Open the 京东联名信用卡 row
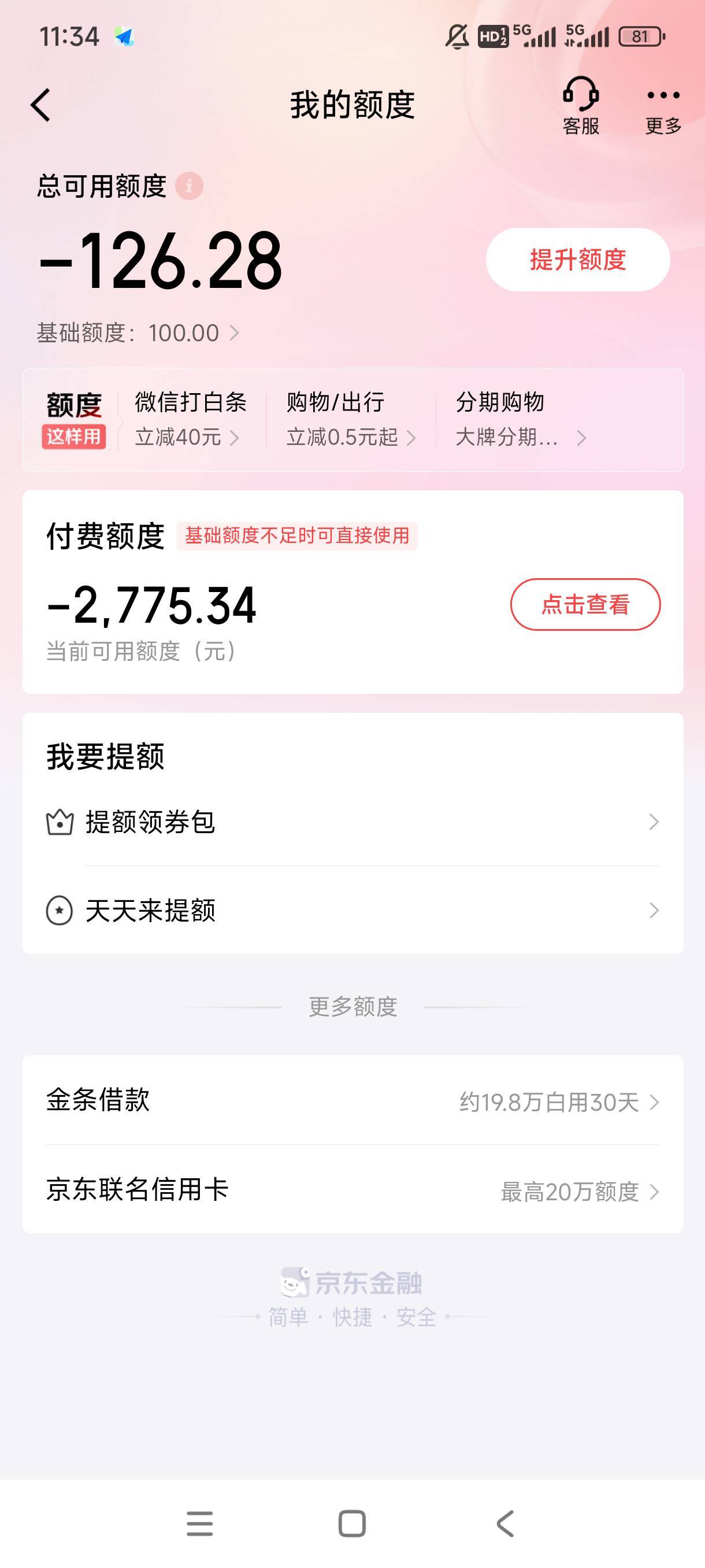Screen dimensions: 705x1568 pos(354,1189)
